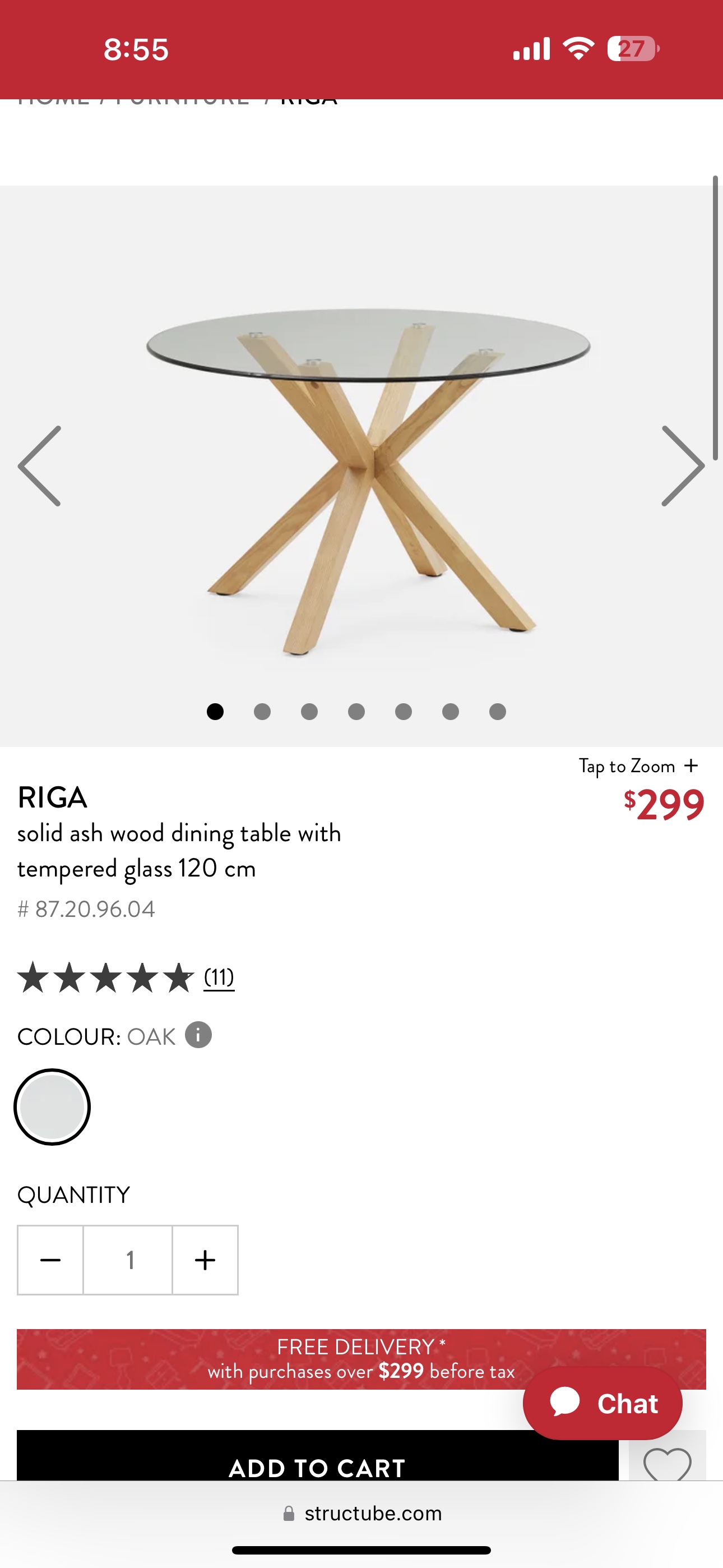
Task: Jump to the last image dot
Action: coord(498,712)
